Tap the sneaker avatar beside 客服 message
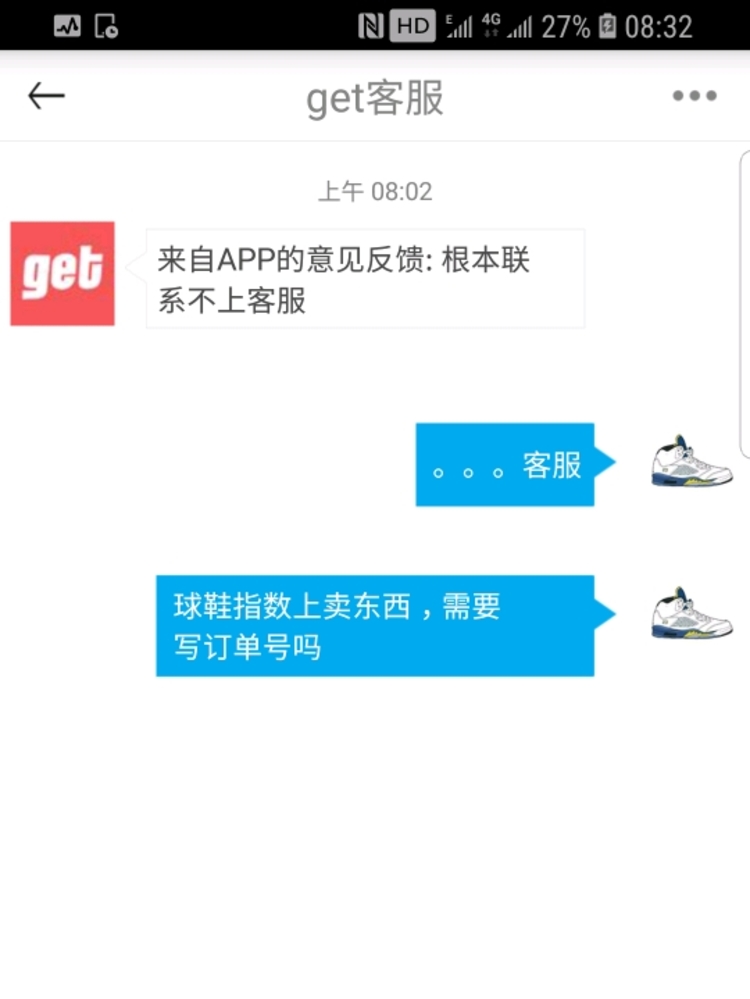 click(x=691, y=463)
